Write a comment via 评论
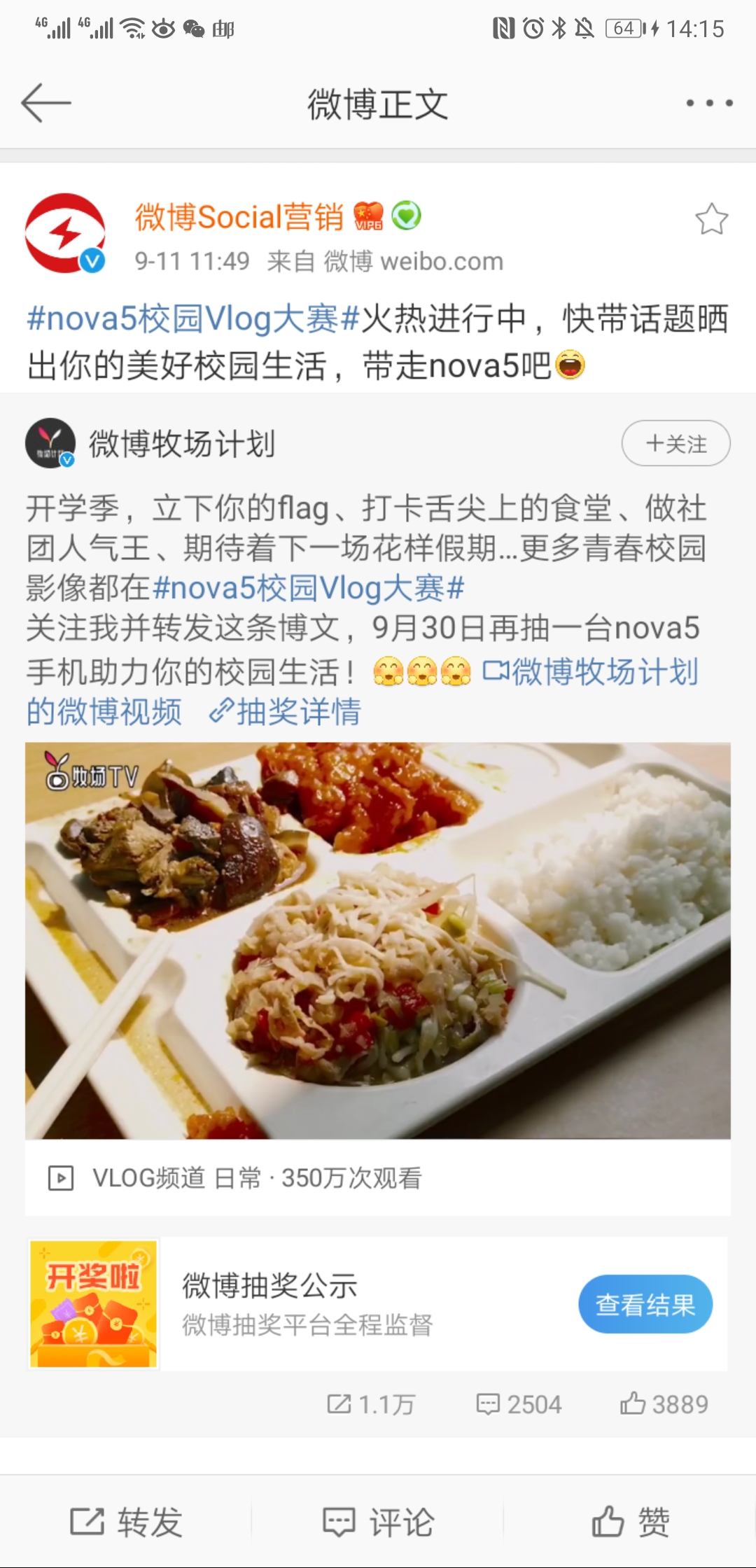This screenshot has width=756, height=1568. click(378, 1522)
